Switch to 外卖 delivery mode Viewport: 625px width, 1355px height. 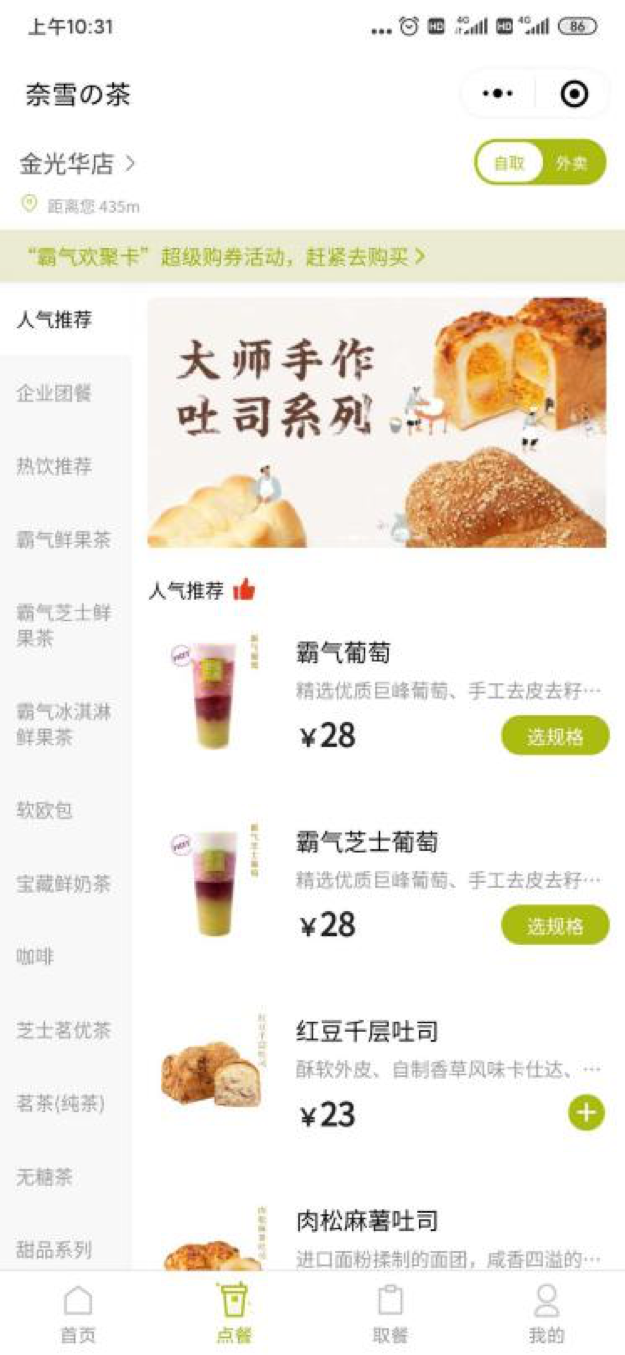coord(572,163)
